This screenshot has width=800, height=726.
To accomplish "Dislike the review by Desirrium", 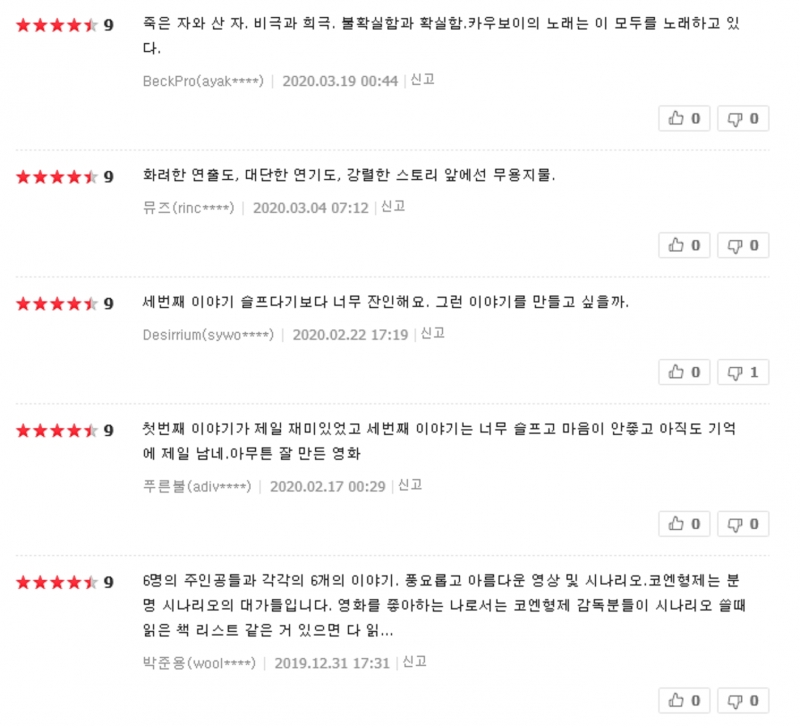I will tap(743, 373).
